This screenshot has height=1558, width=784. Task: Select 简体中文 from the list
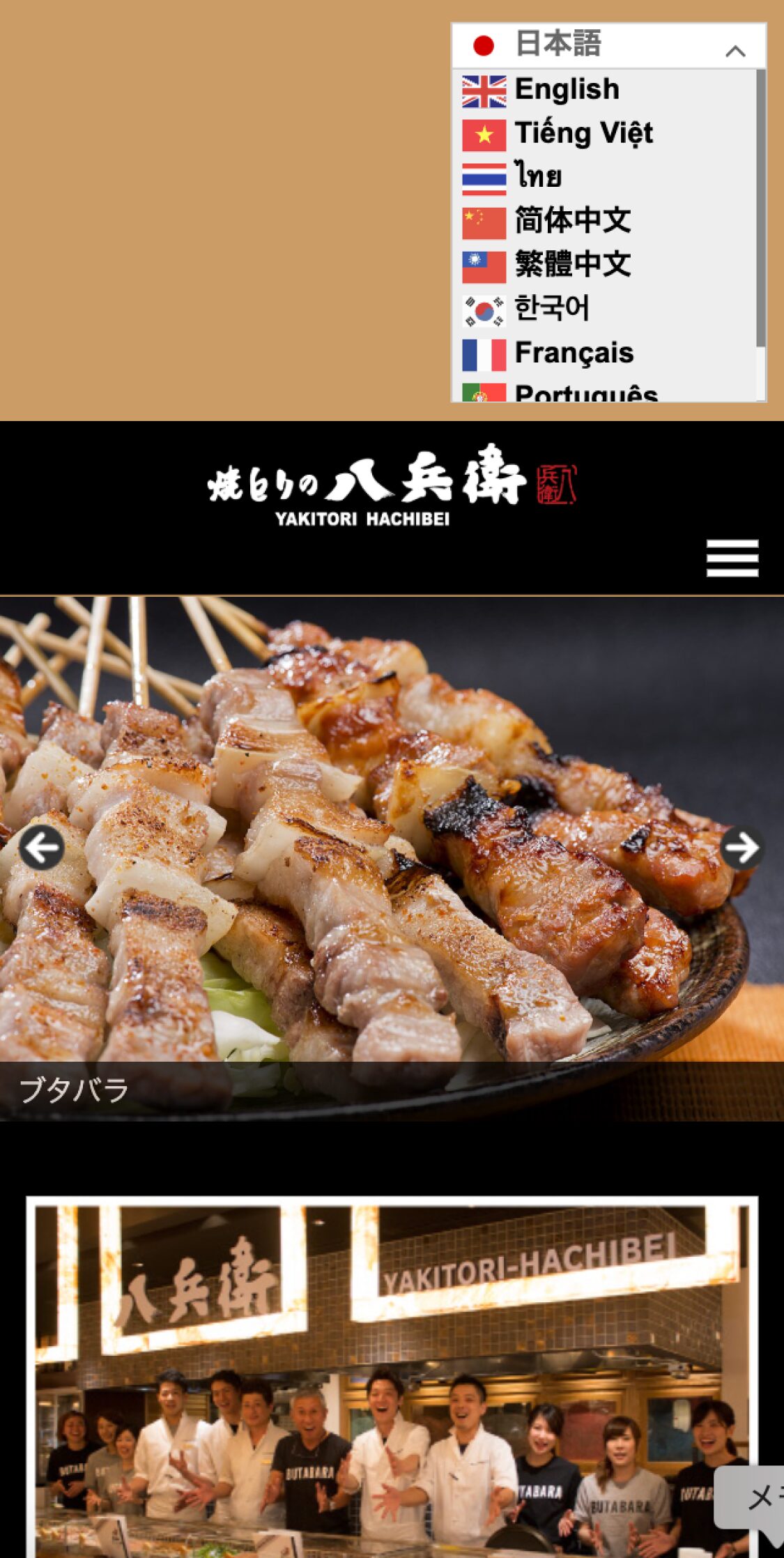tap(571, 221)
